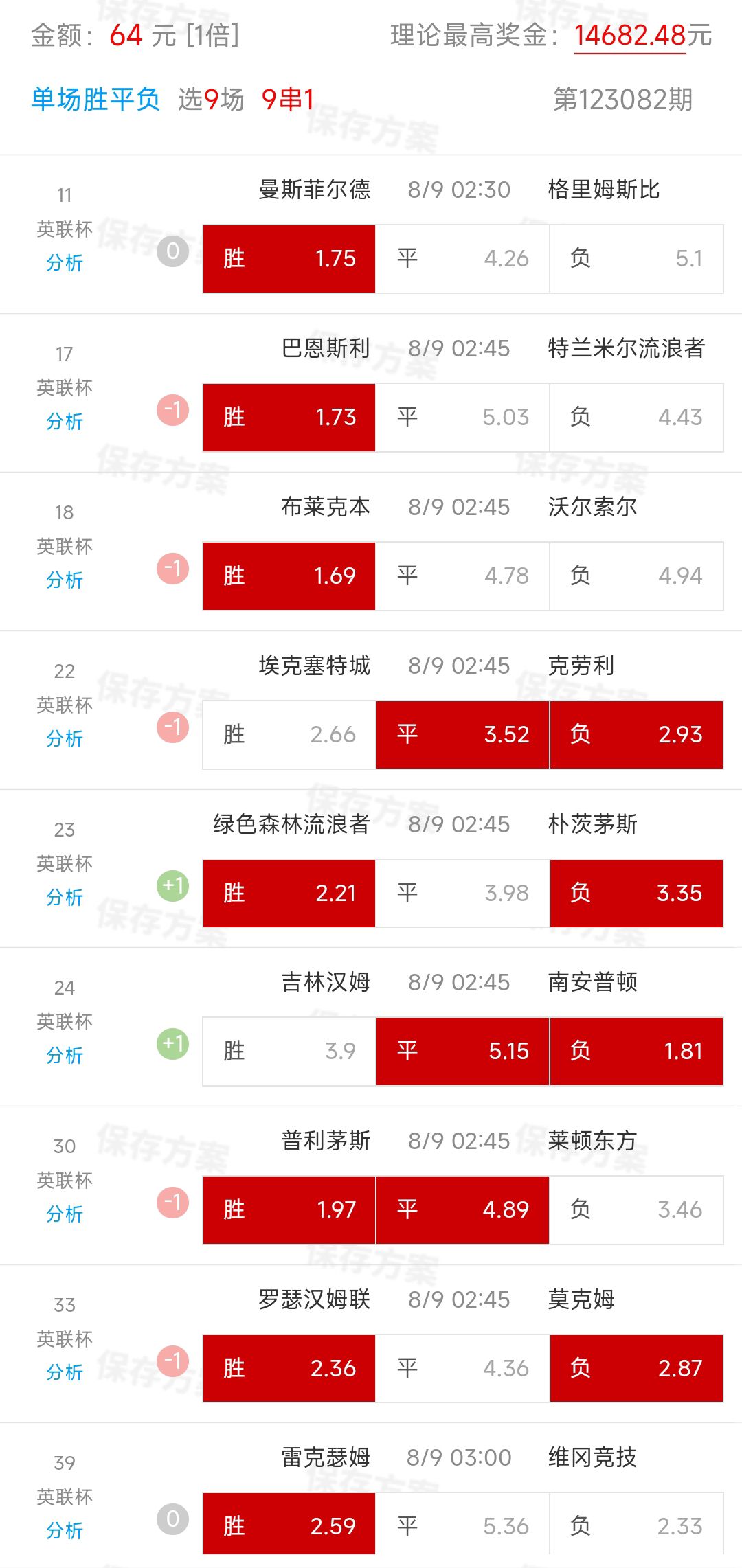The image size is (742, 1568).
Task: Choose away win at 3.46 for Leyton Orient
Action: [636, 1210]
